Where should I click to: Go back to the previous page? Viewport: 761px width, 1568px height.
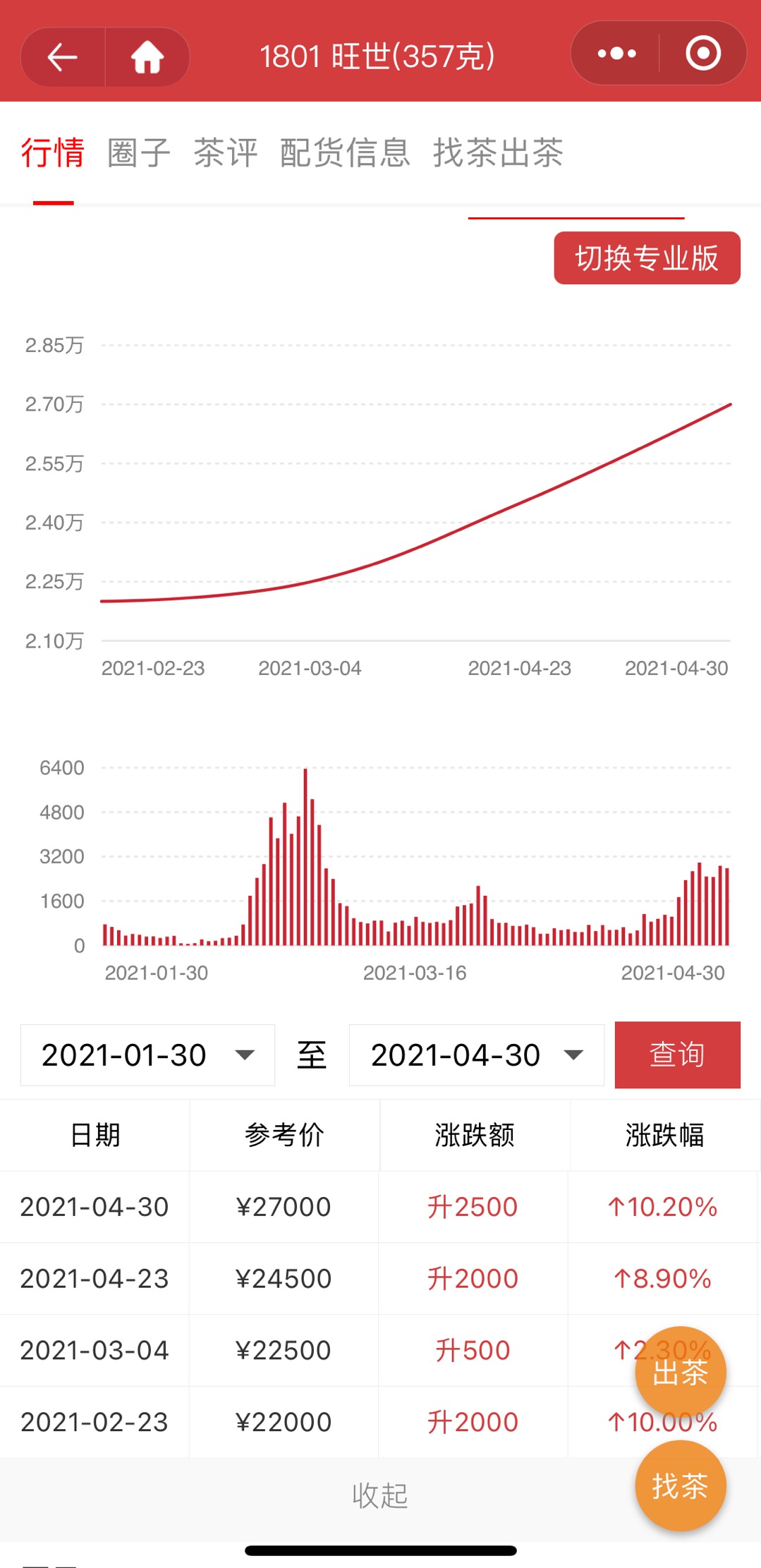(63, 57)
